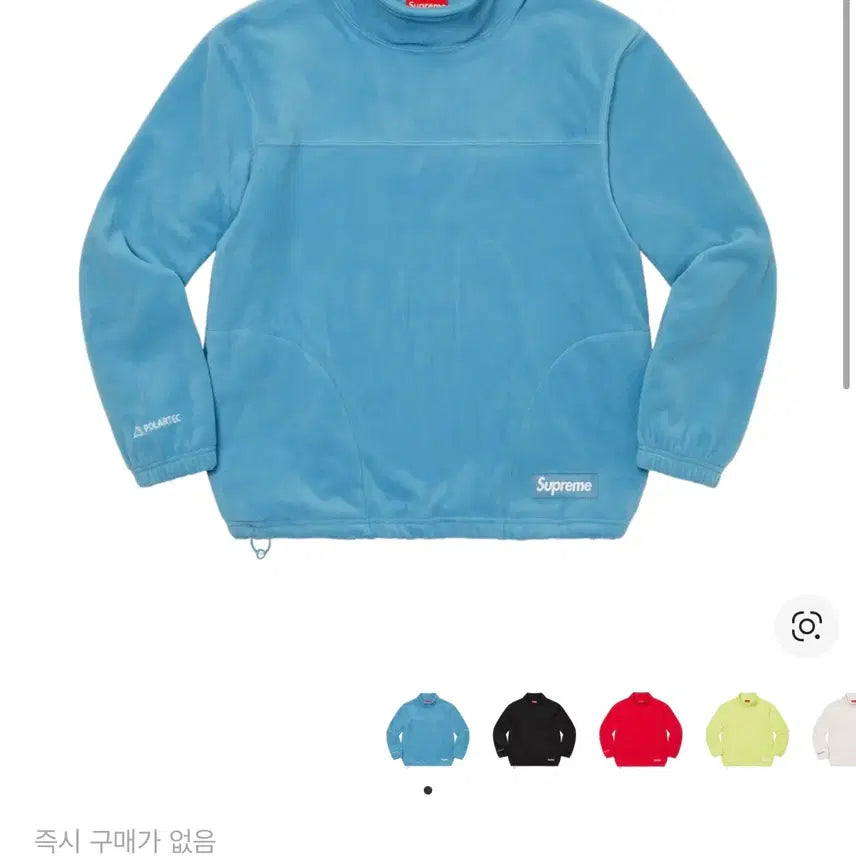The height and width of the screenshot is (856, 856).
Task: Pick the white fleece thumbnail
Action: pyautogui.click(x=836, y=729)
